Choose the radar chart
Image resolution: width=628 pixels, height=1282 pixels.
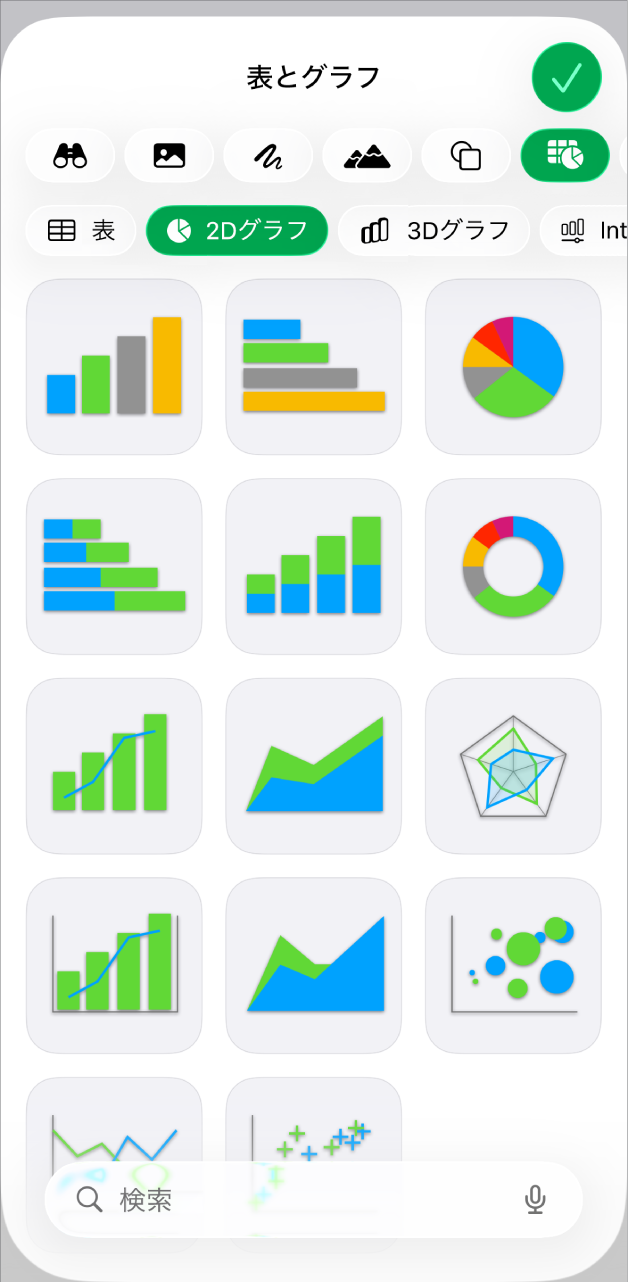click(x=513, y=766)
